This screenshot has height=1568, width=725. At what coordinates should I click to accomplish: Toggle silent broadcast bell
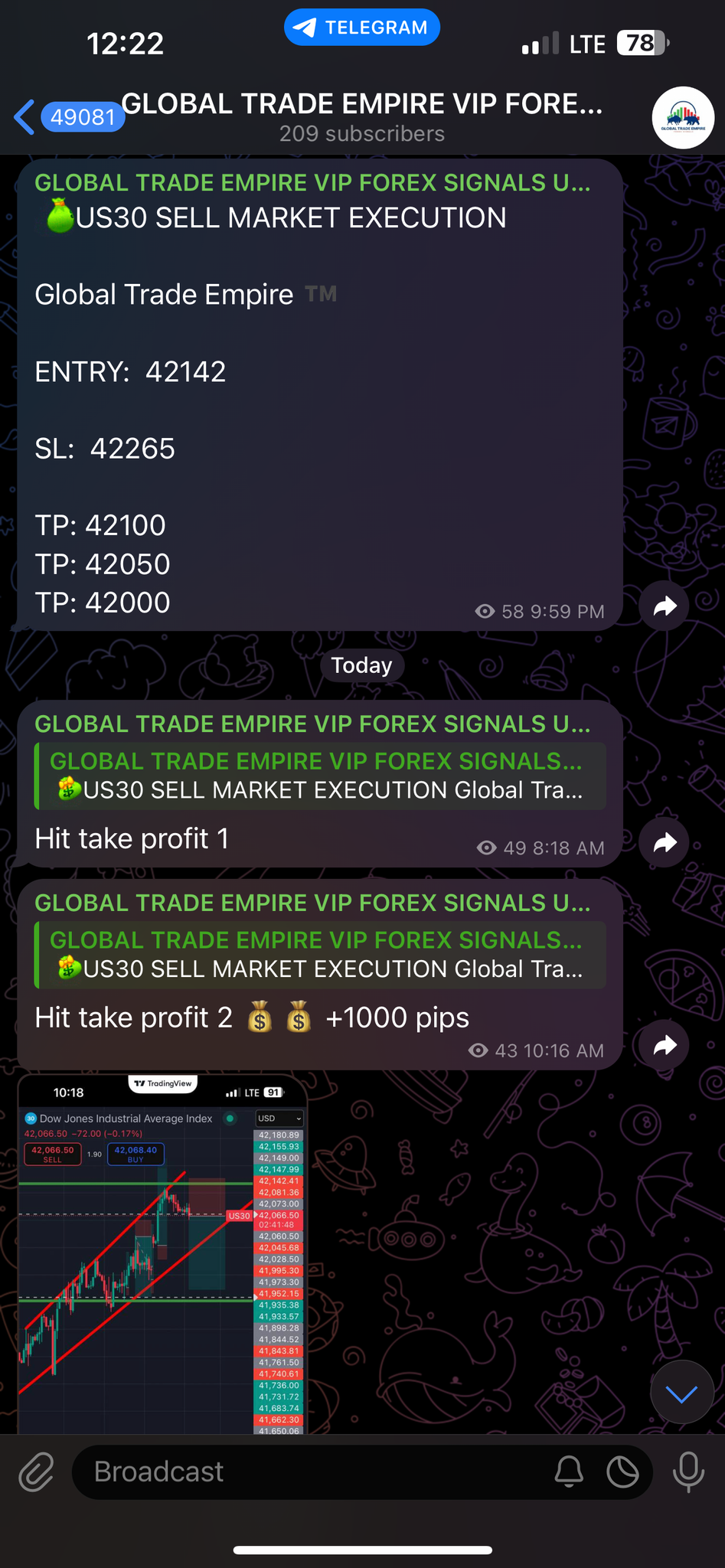569,1472
